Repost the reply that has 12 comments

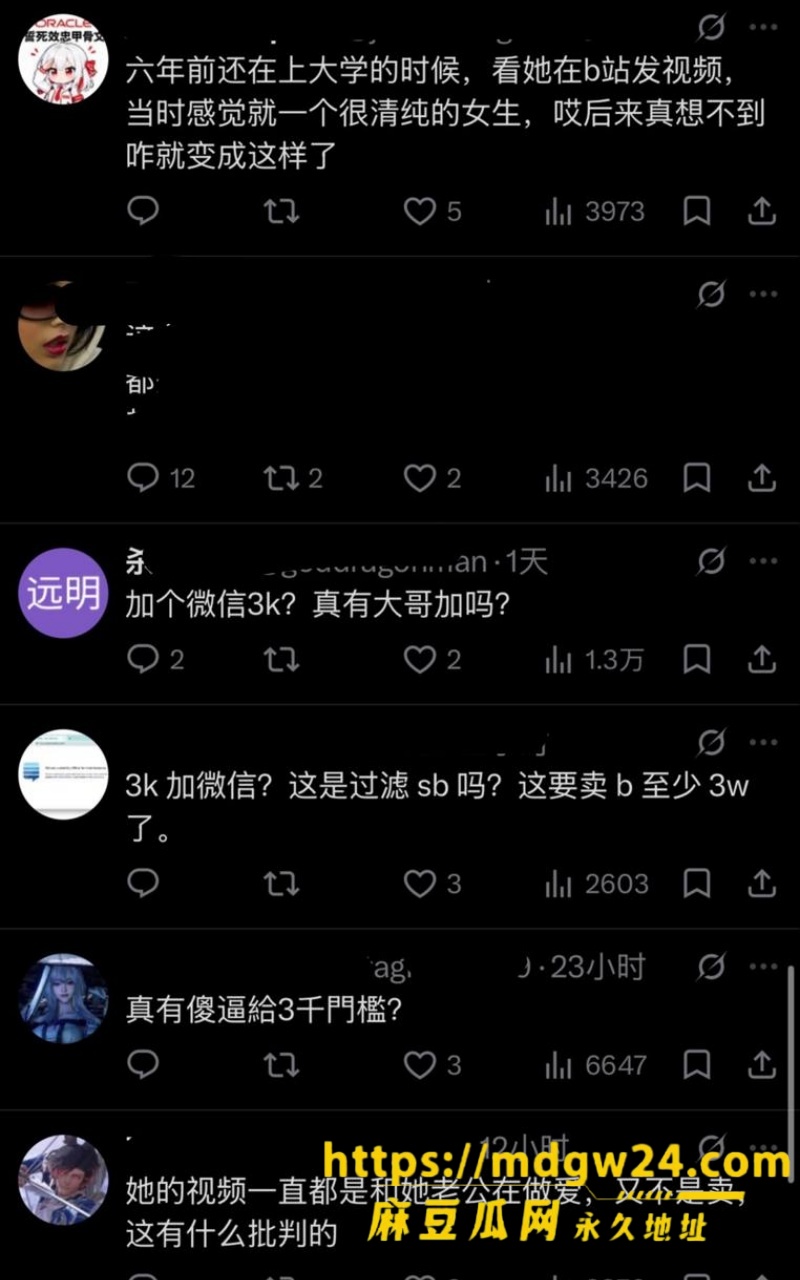pyautogui.click(x=293, y=478)
